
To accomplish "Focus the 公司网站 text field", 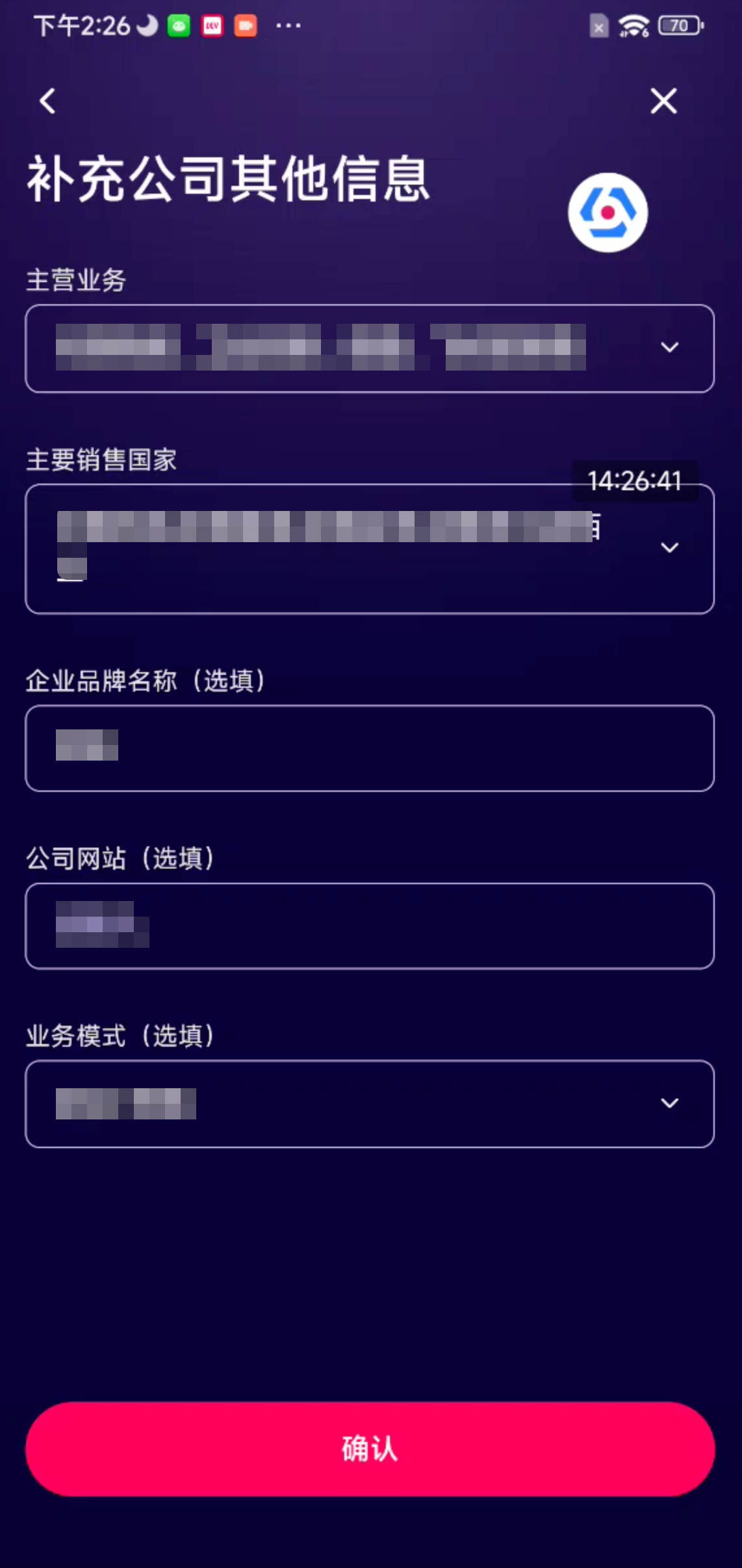I will click(x=369, y=926).
